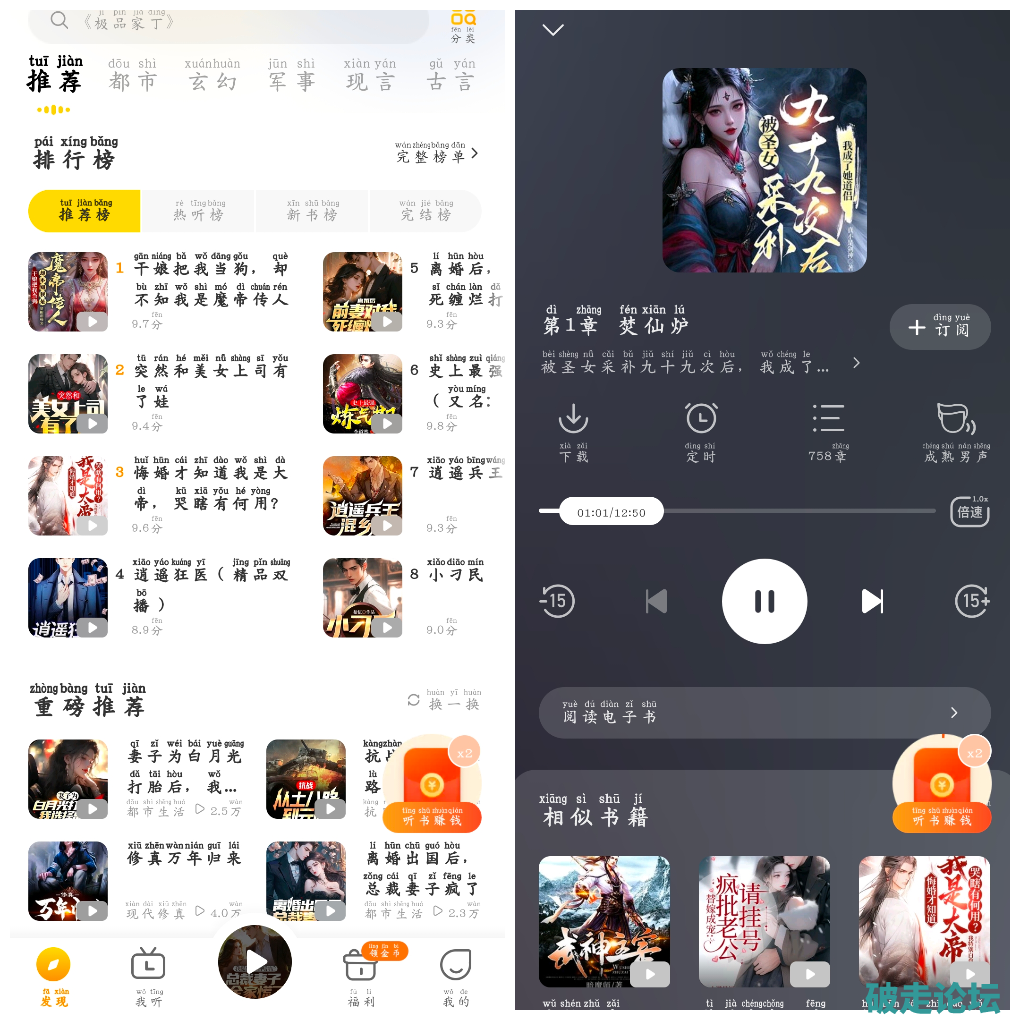Go to the 我听 tab
1020x1020 pixels.
[x=149, y=977]
